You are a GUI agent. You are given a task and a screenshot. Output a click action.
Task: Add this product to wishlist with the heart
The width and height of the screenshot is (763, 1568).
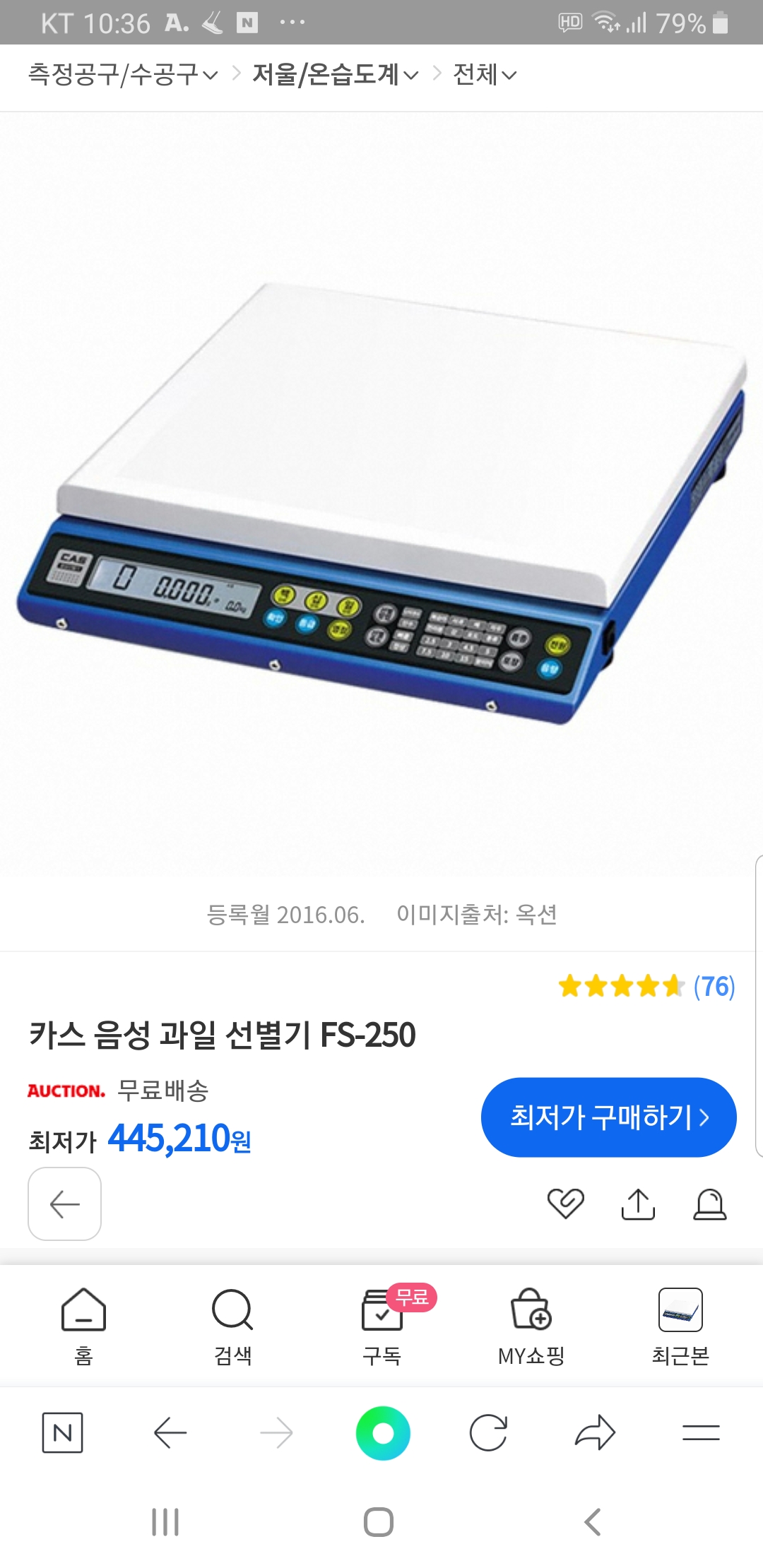pos(566,1204)
